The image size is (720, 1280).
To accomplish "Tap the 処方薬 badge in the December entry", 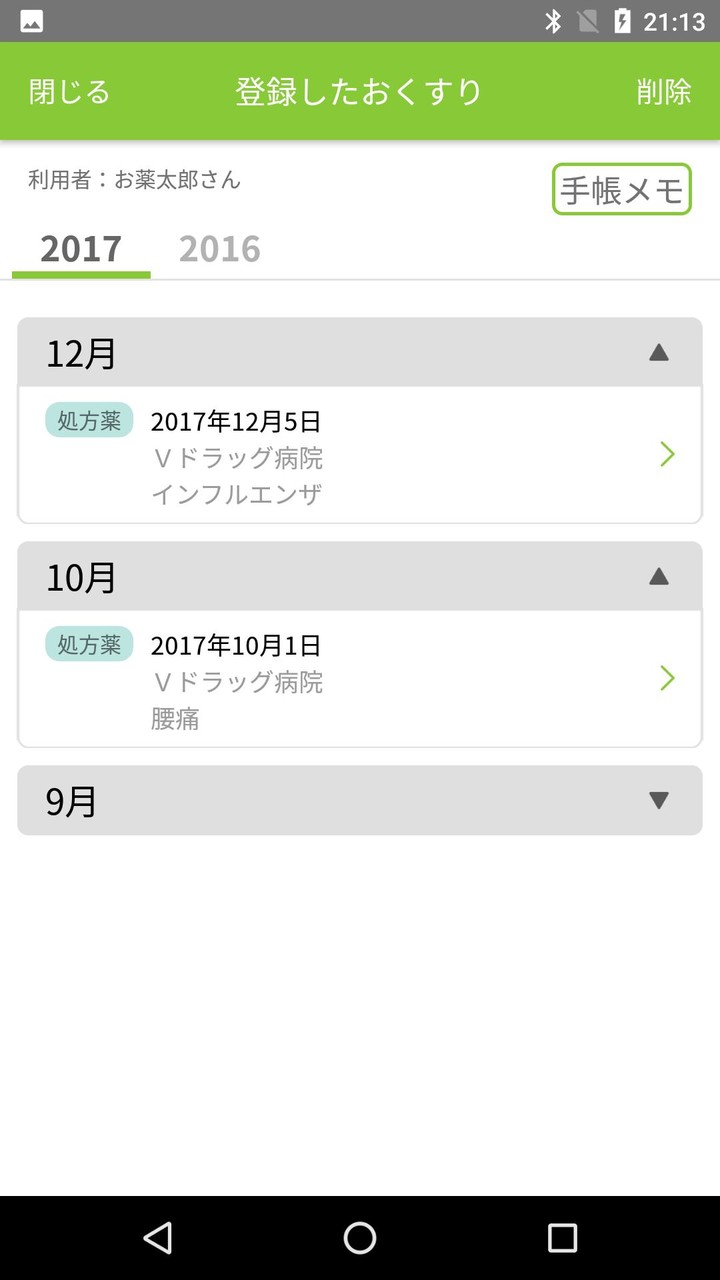I will [89, 421].
